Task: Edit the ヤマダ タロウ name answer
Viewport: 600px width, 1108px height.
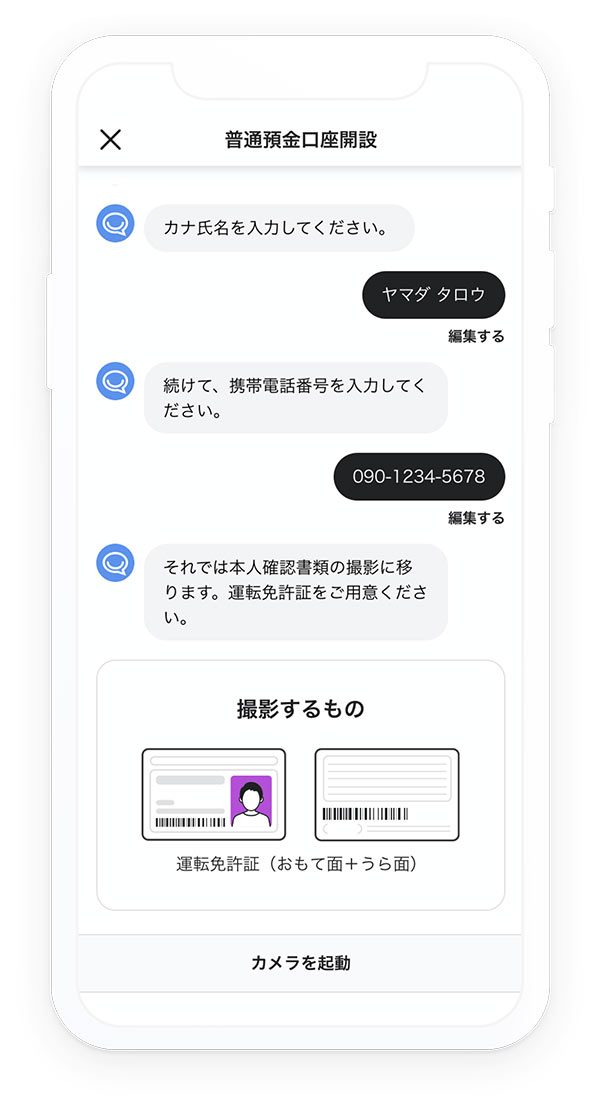Action: click(476, 336)
